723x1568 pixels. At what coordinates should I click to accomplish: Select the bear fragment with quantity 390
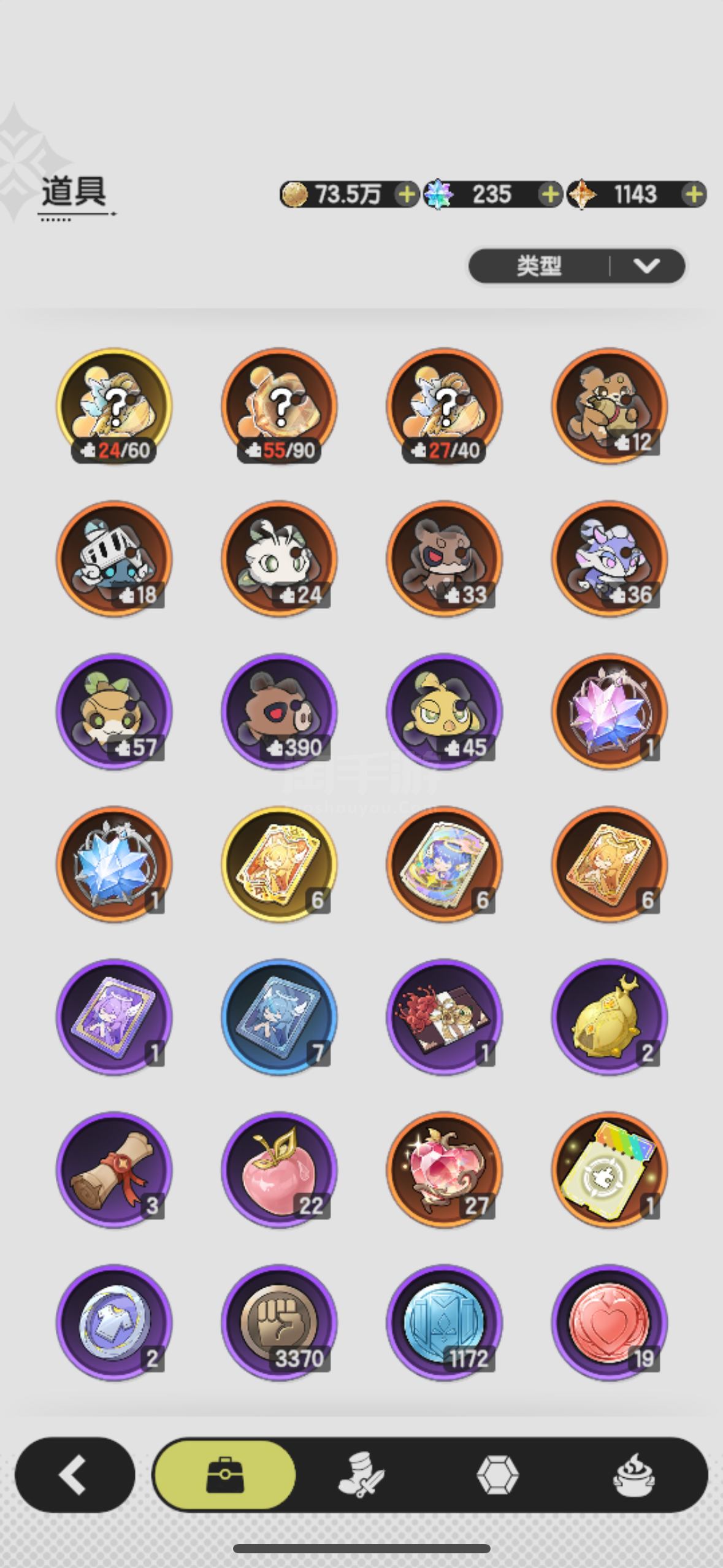(279, 711)
